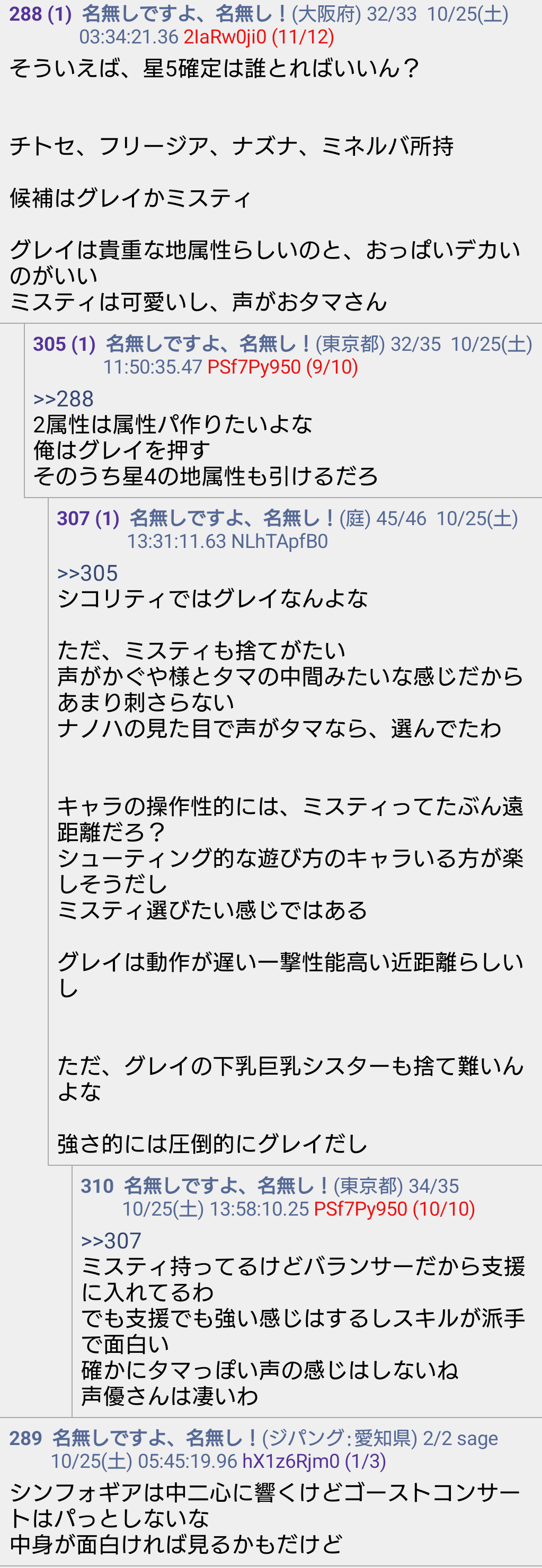Tap post number 305 (1) header

point(64,344)
